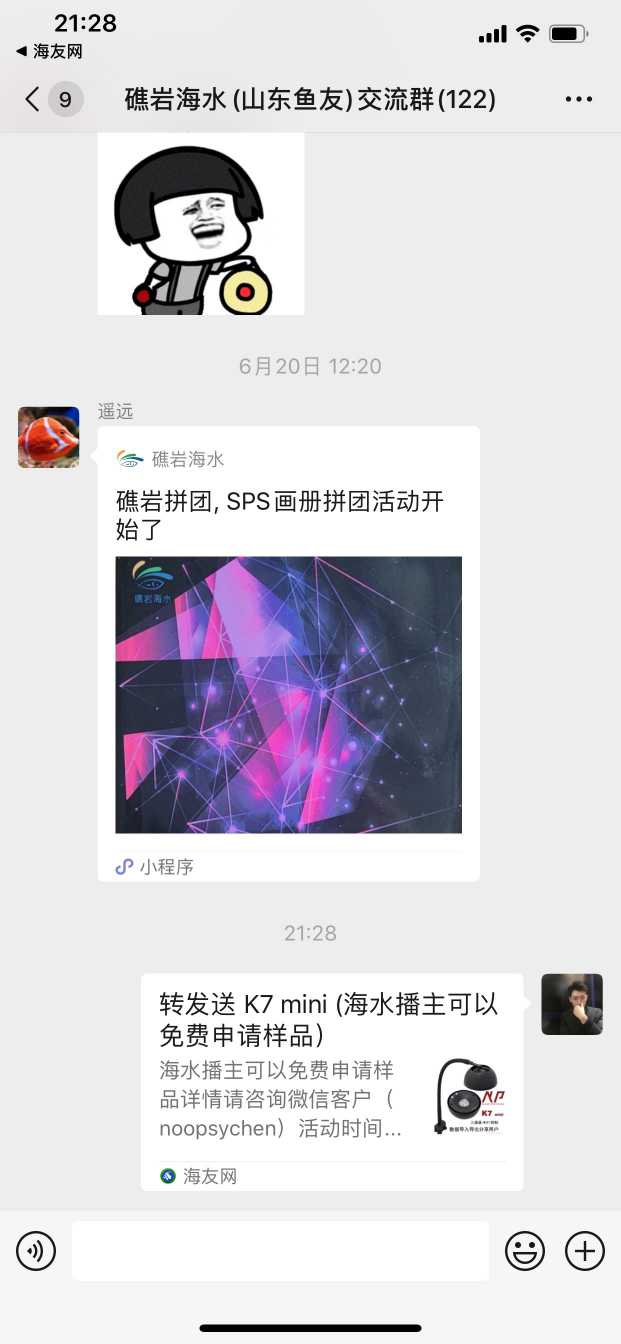The height and width of the screenshot is (1344, 621).
Task: Return to the 海友网 app
Action: coord(48,51)
